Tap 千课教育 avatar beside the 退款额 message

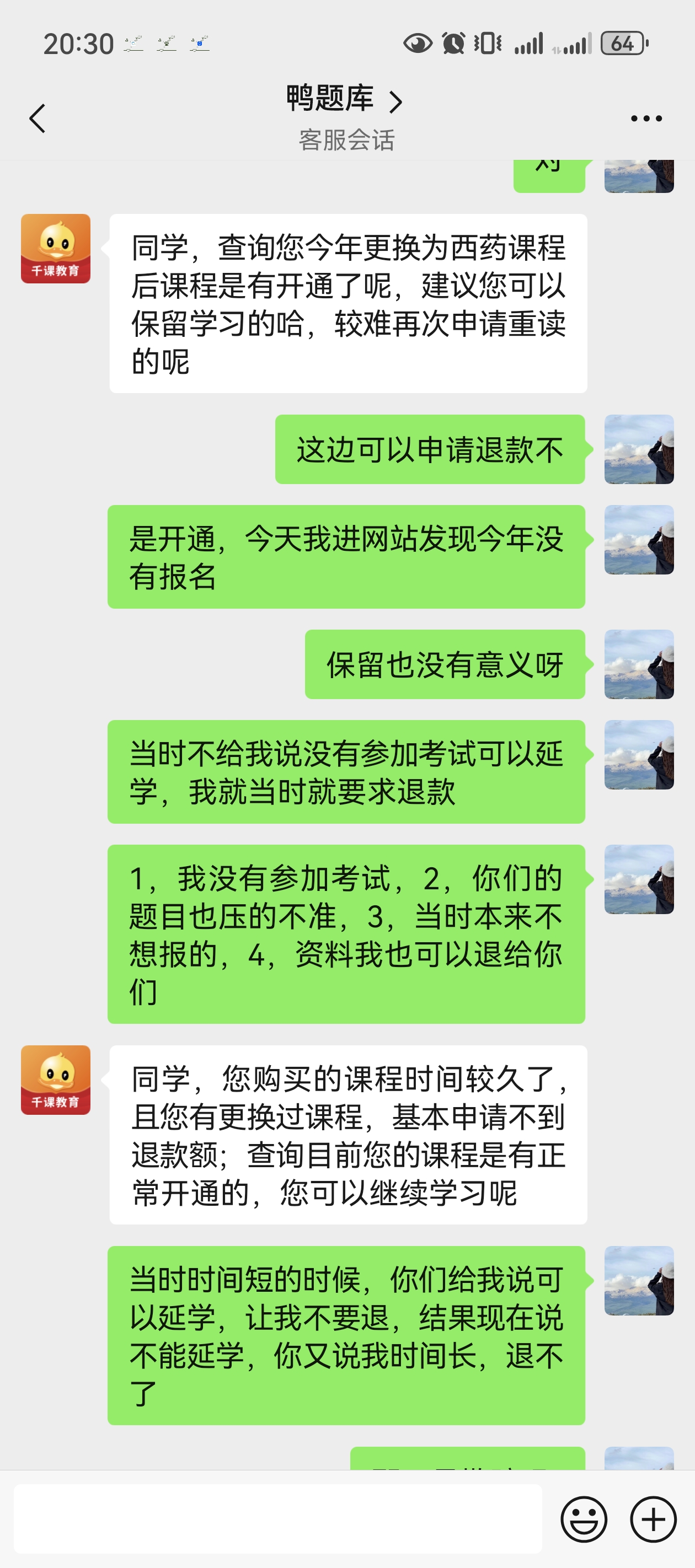pyautogui.click(x=55, y=1080)
